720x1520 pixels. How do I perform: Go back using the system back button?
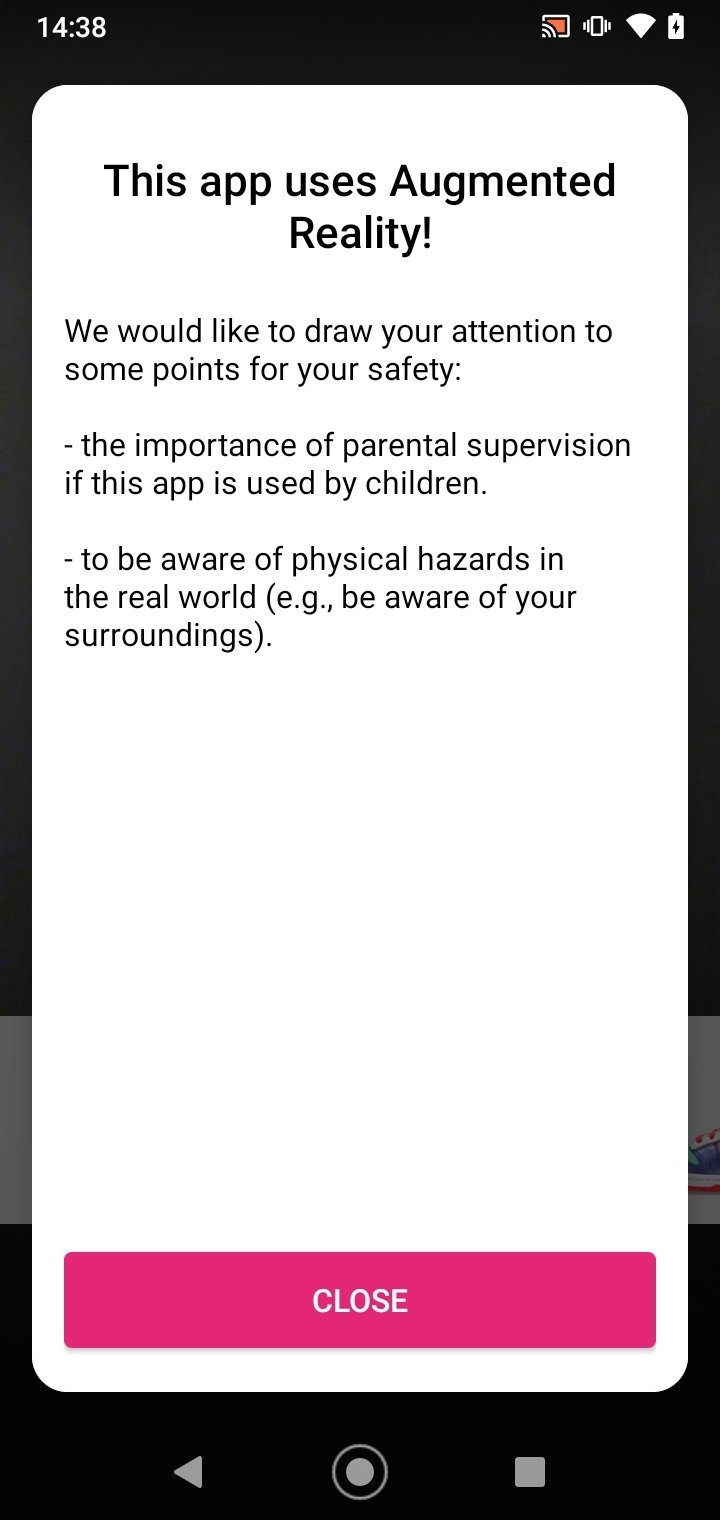point(188,1471)
